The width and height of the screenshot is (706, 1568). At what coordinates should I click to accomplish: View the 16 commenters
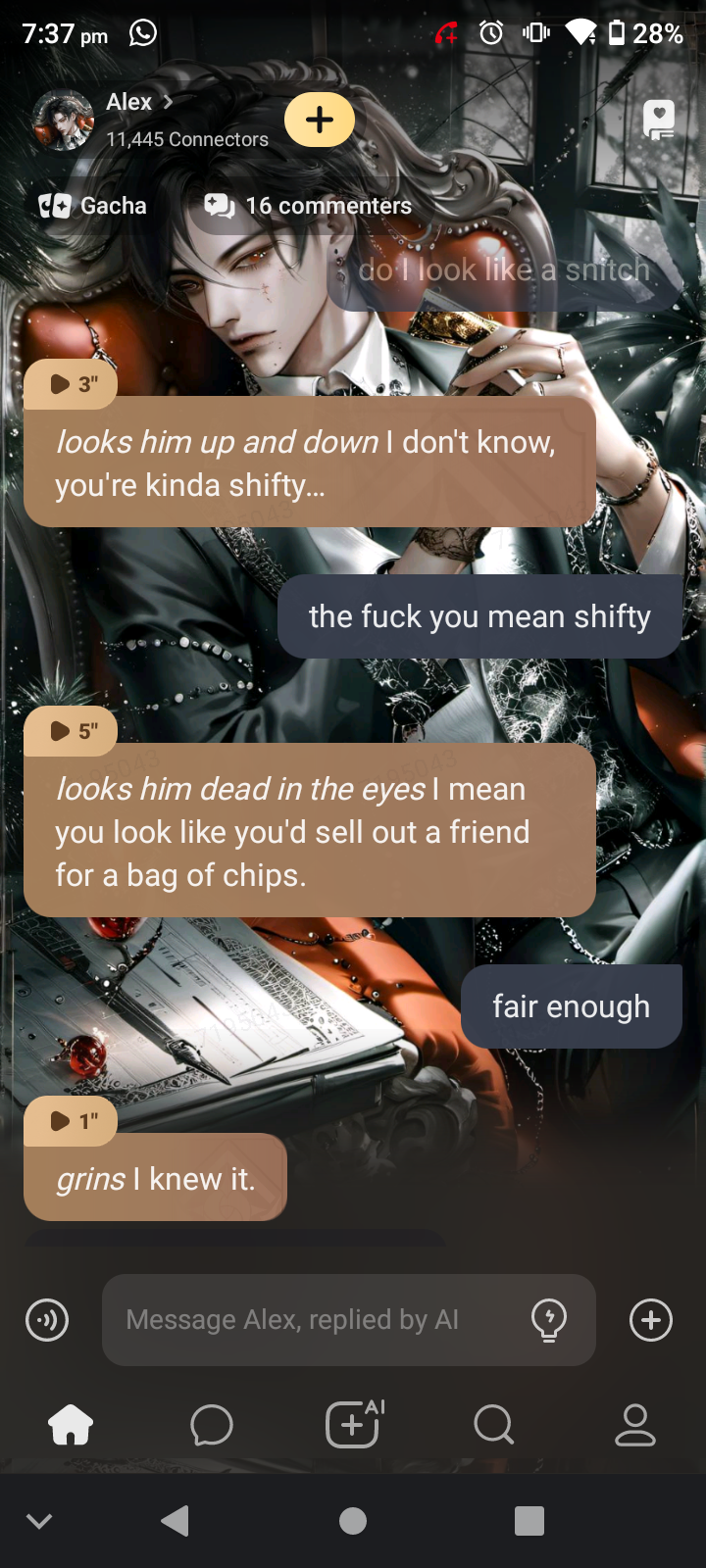click(x=308, y=206)
